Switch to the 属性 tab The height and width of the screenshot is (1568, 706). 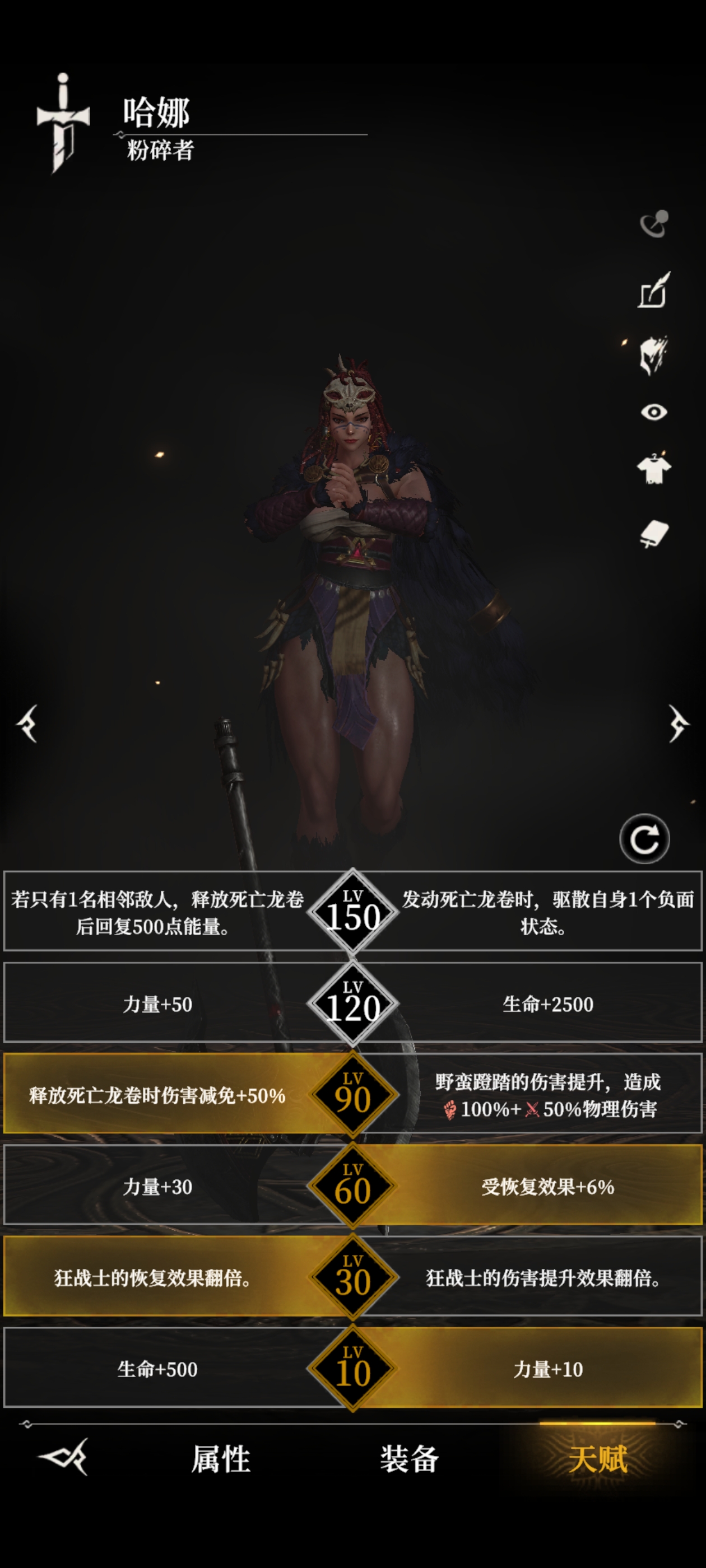(221, 1459)
